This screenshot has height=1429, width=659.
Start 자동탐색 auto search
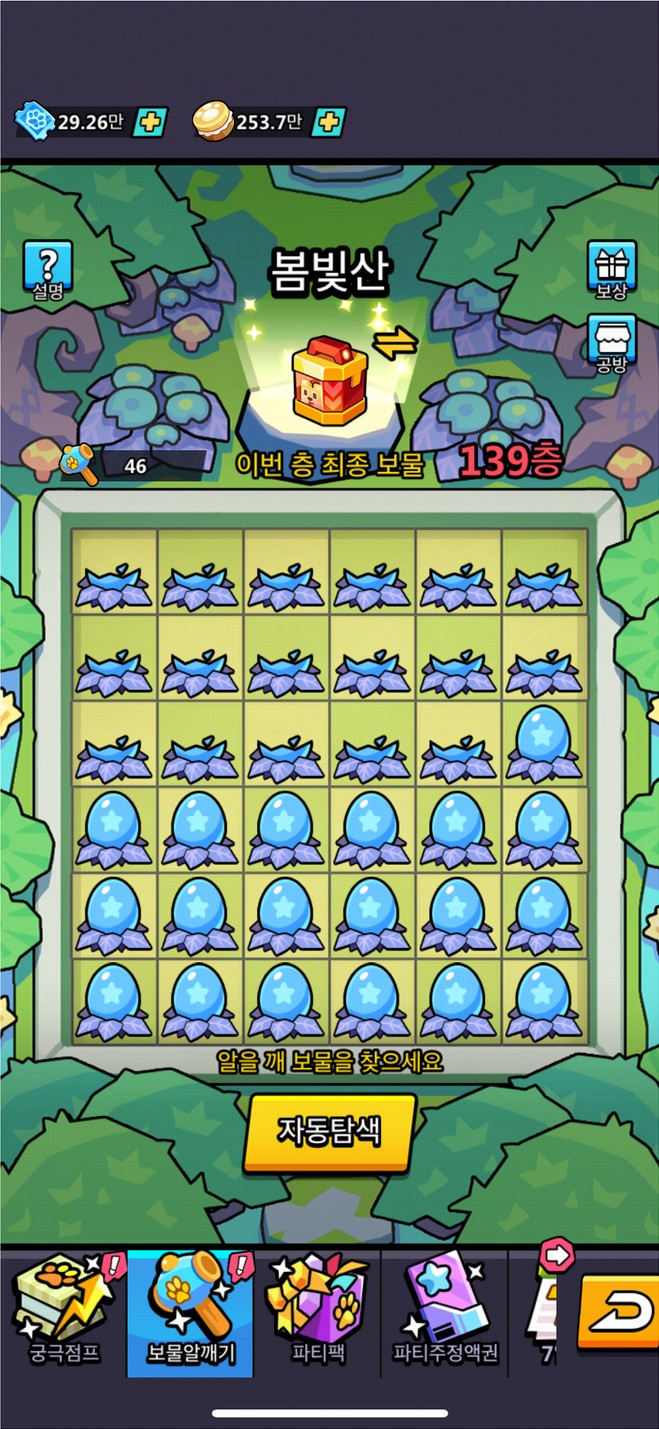tap(330, 1131)
